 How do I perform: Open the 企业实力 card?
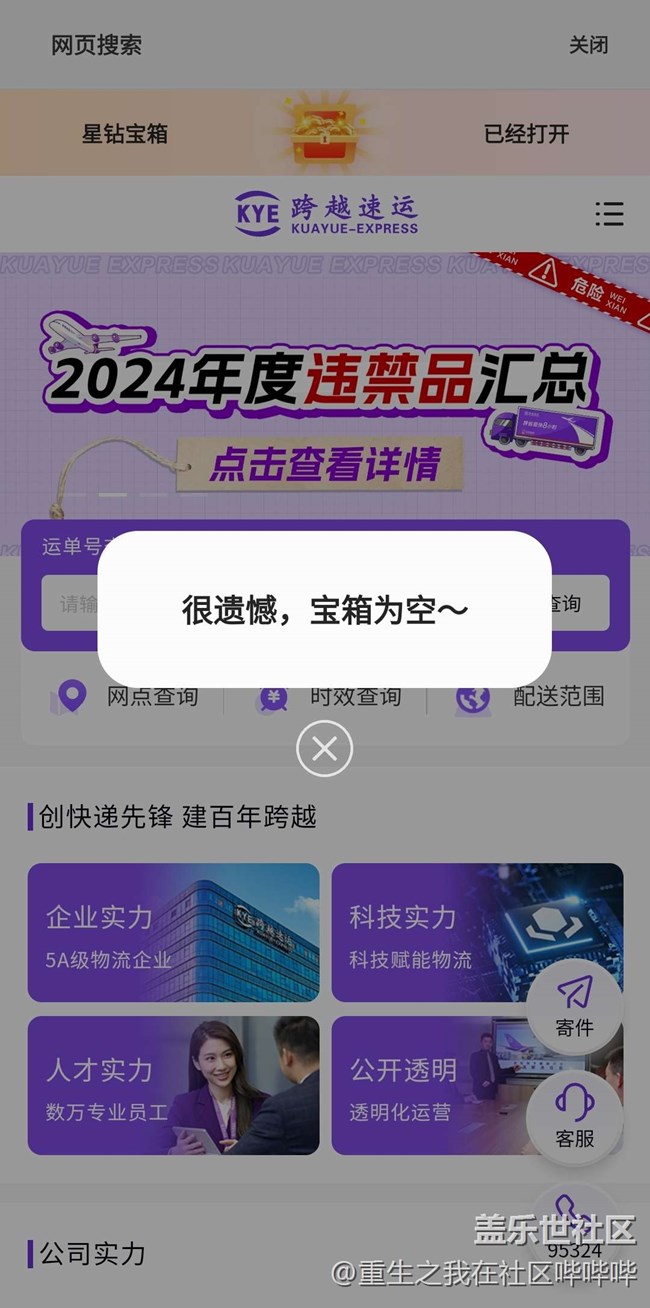tap(173, 932)
